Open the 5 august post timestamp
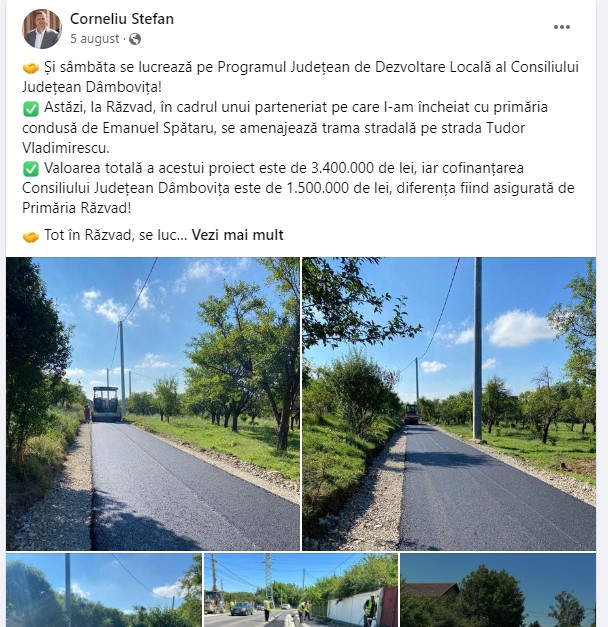 coord(97,39)
